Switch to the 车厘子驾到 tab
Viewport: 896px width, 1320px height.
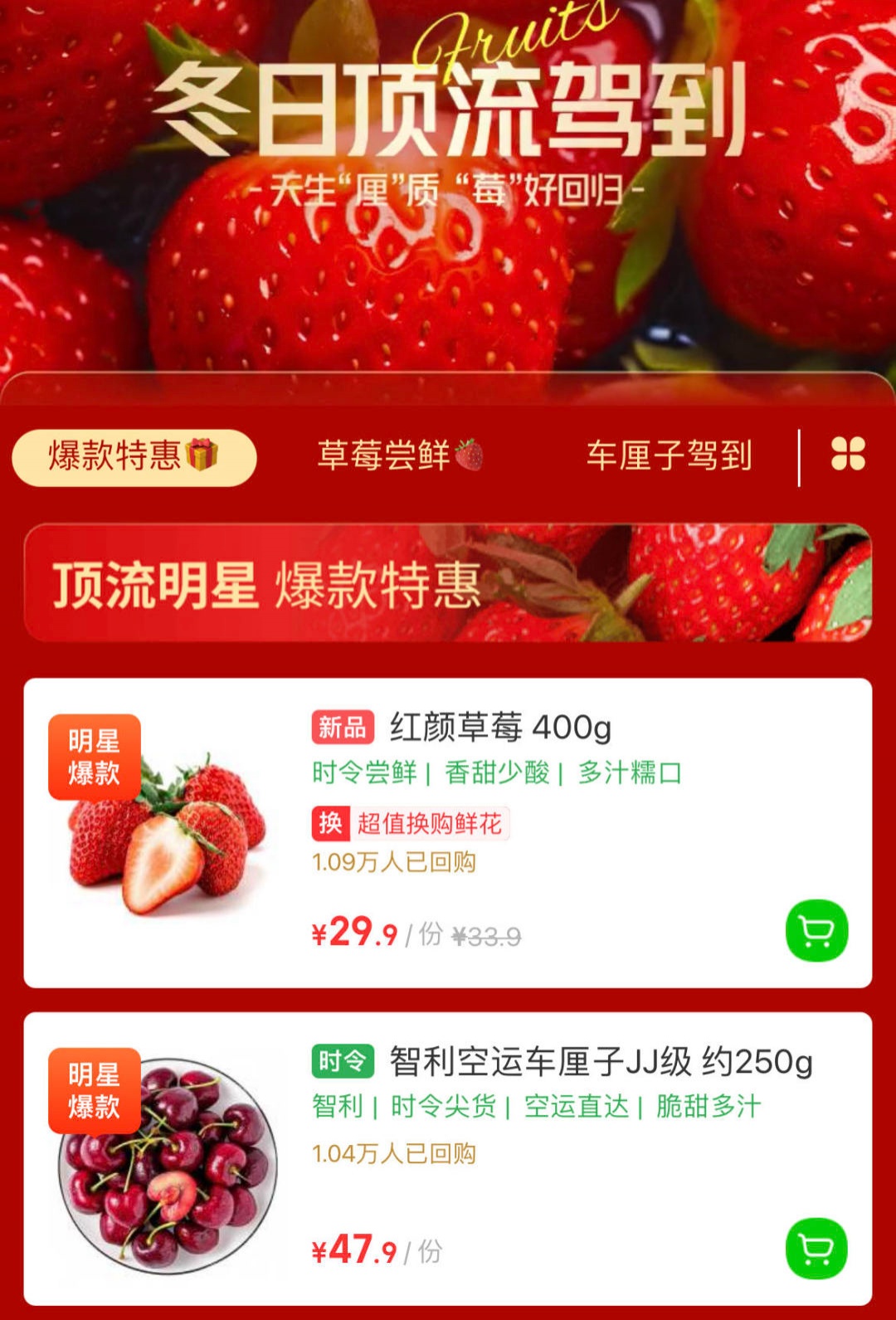[x=669, y=455]
